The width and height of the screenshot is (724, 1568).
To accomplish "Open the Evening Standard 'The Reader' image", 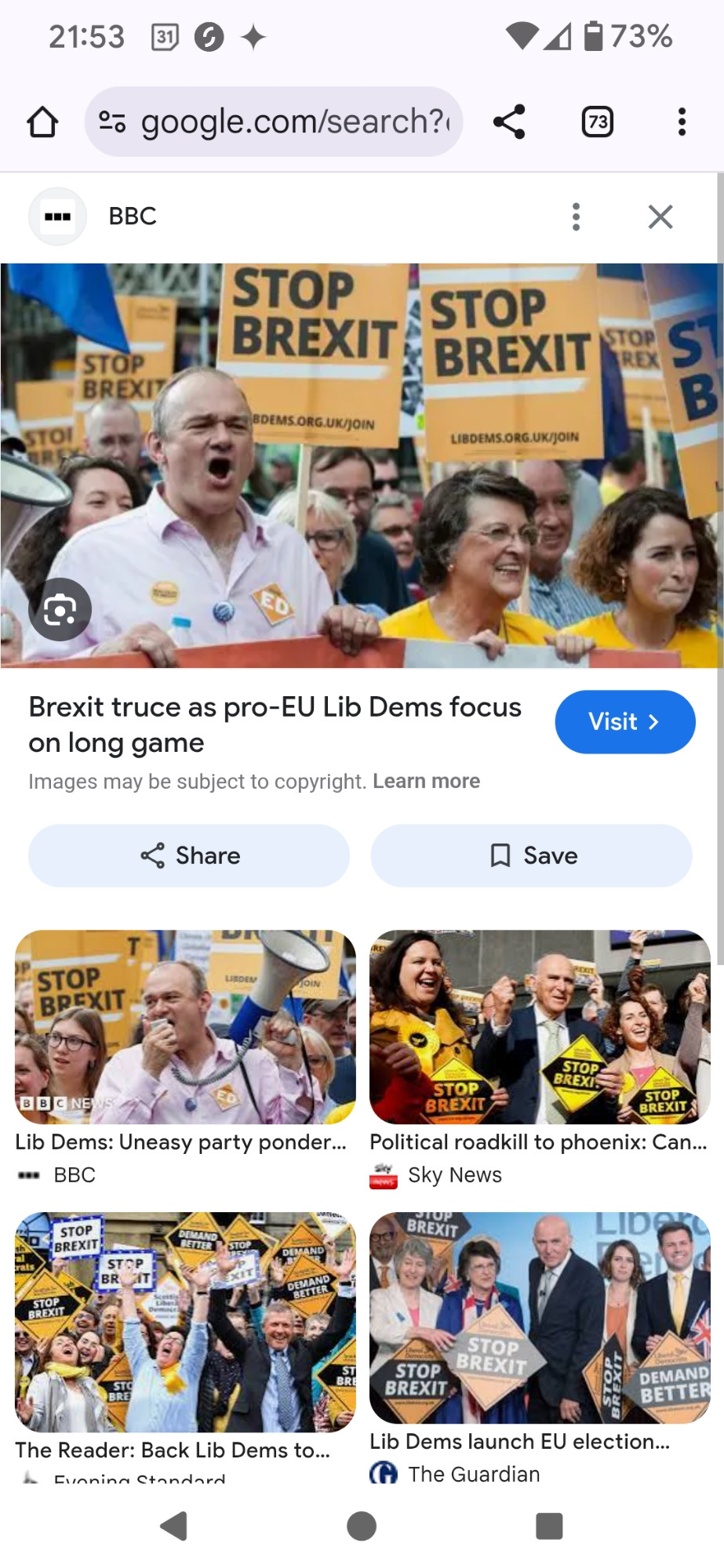I will [x=185, y=1321].
